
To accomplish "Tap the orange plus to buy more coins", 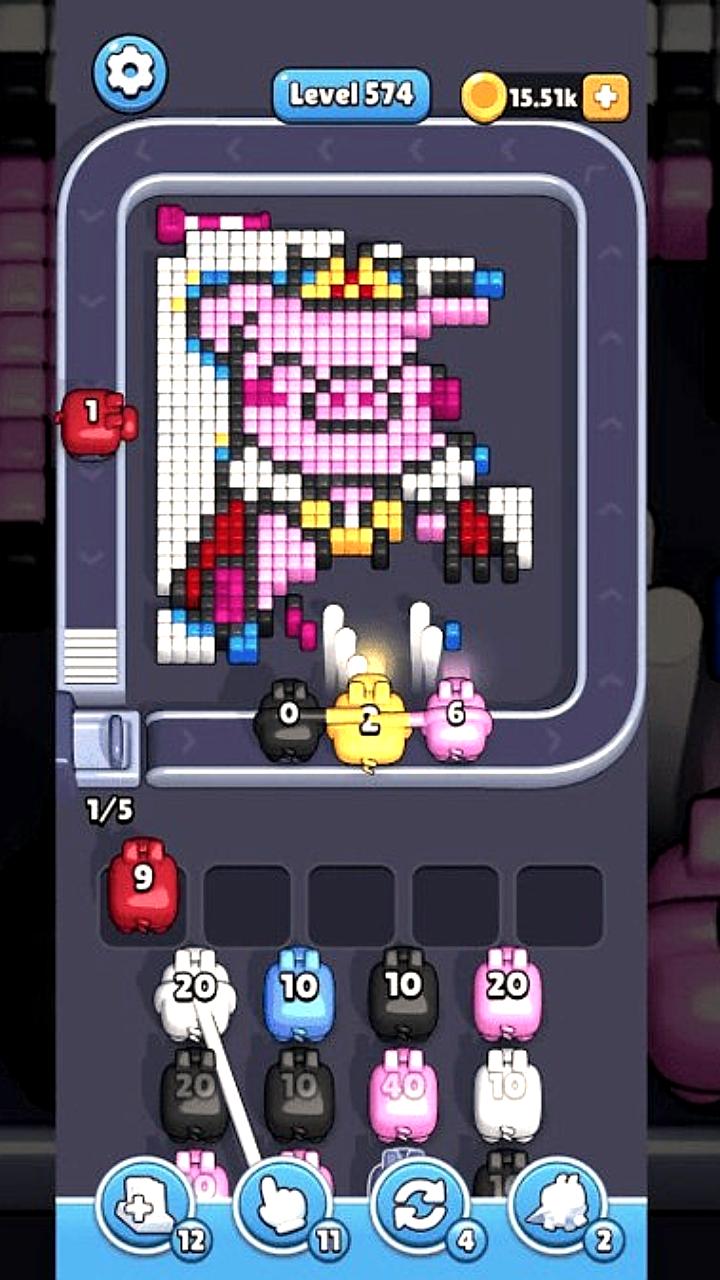I will (606, 97).
